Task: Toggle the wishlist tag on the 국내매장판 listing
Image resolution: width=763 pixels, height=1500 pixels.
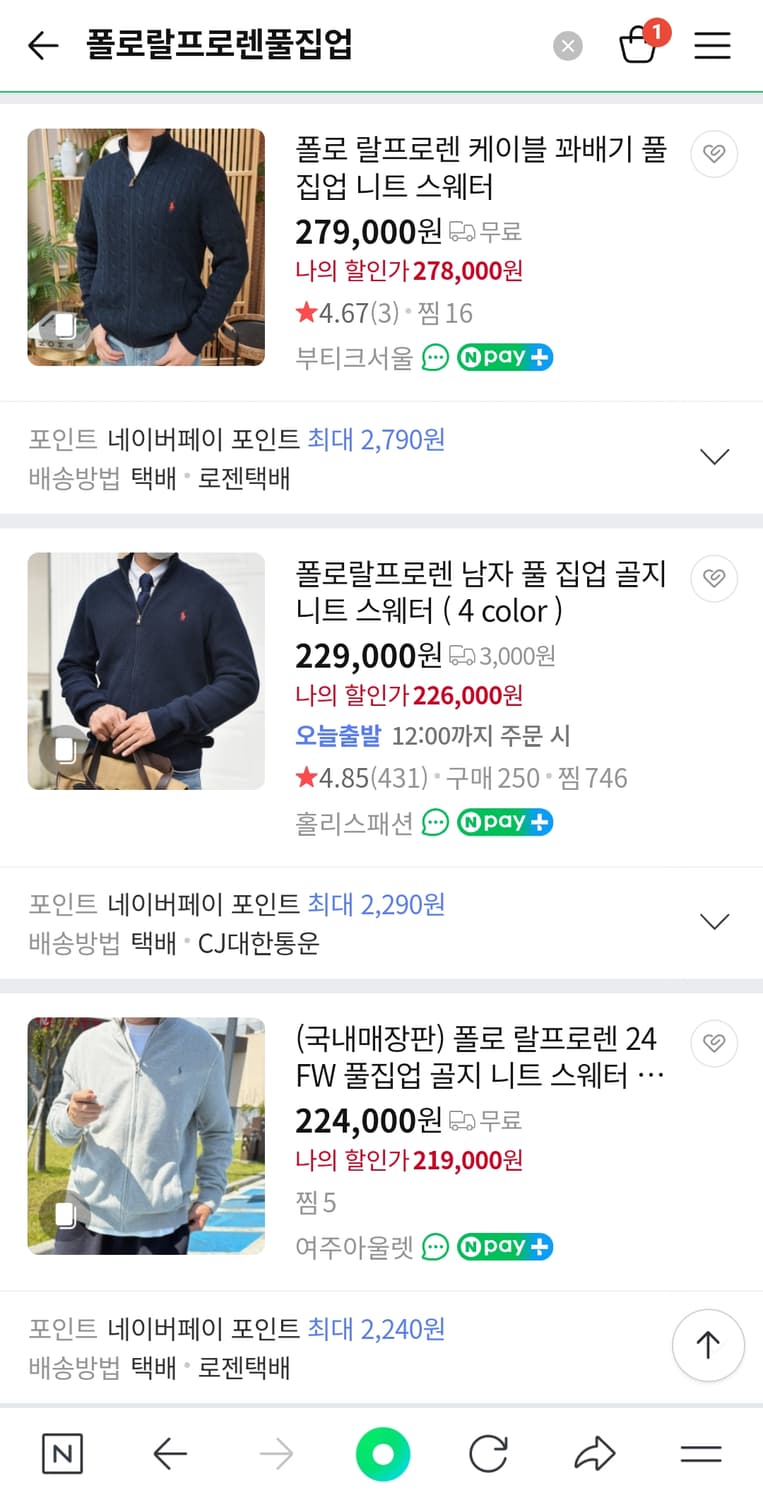Action: [x=713, y=1043]
